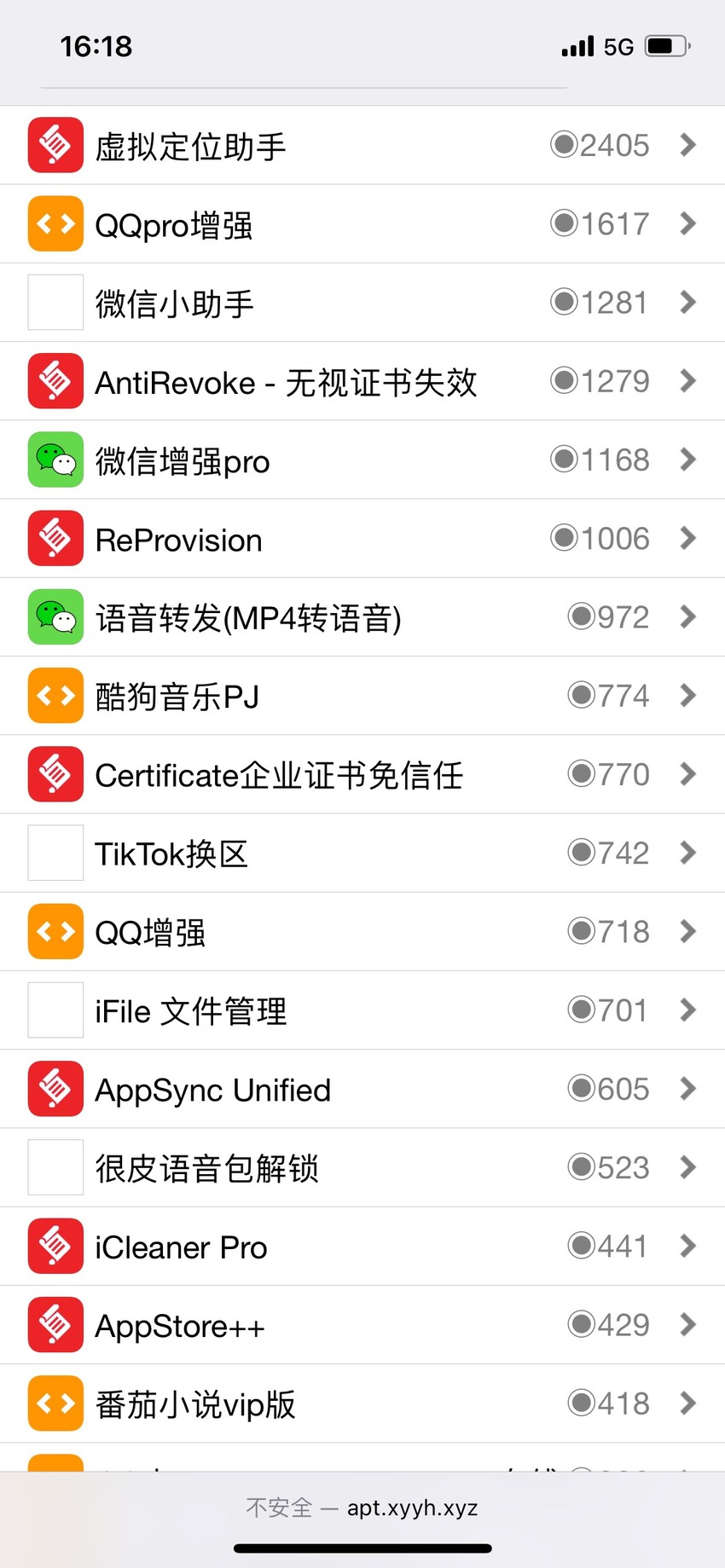Open iFile 文件管理
This screenshot has width=725, height=1568.
click(x=362, y=1010)
